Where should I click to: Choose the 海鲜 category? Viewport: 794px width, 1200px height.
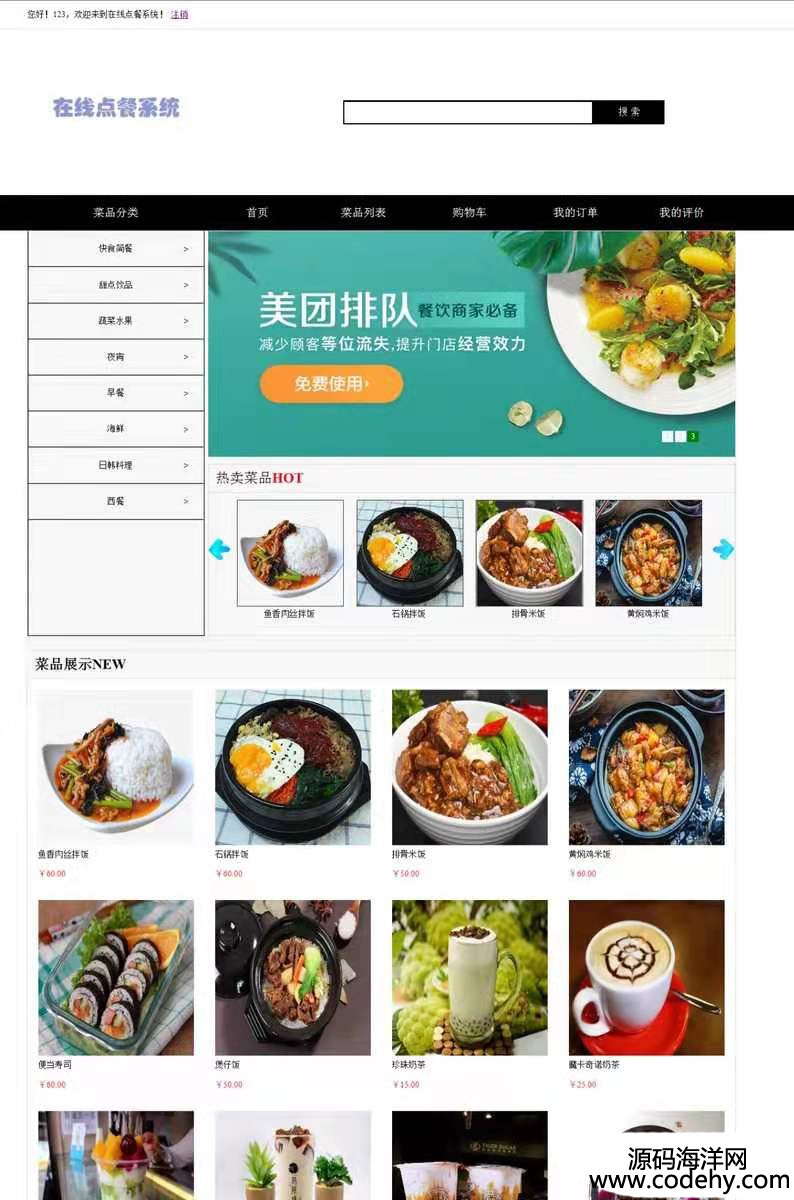click(x=116, y=429)
